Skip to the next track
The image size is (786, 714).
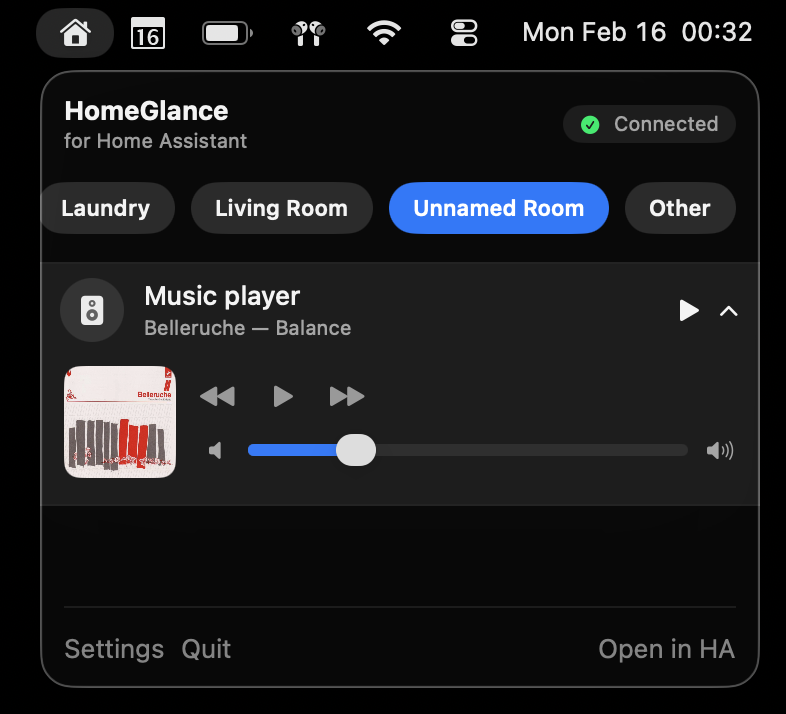click(347, 397)
